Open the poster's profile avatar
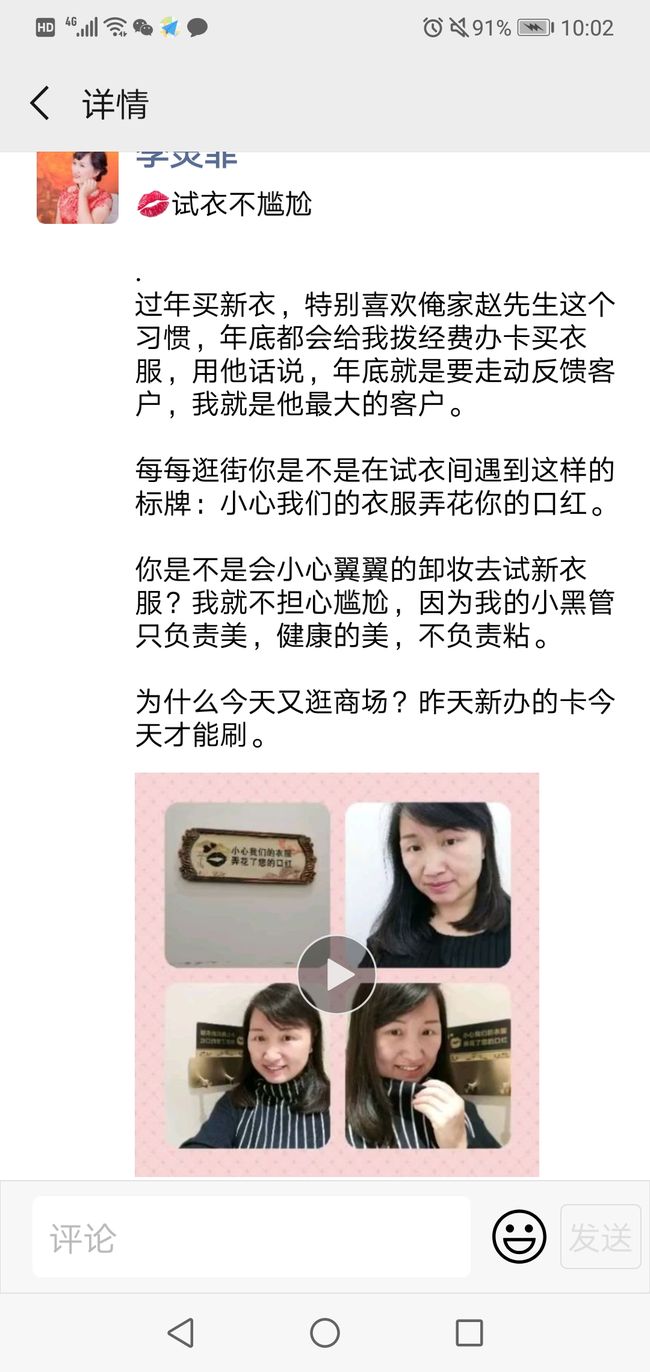 pos(71,188)
